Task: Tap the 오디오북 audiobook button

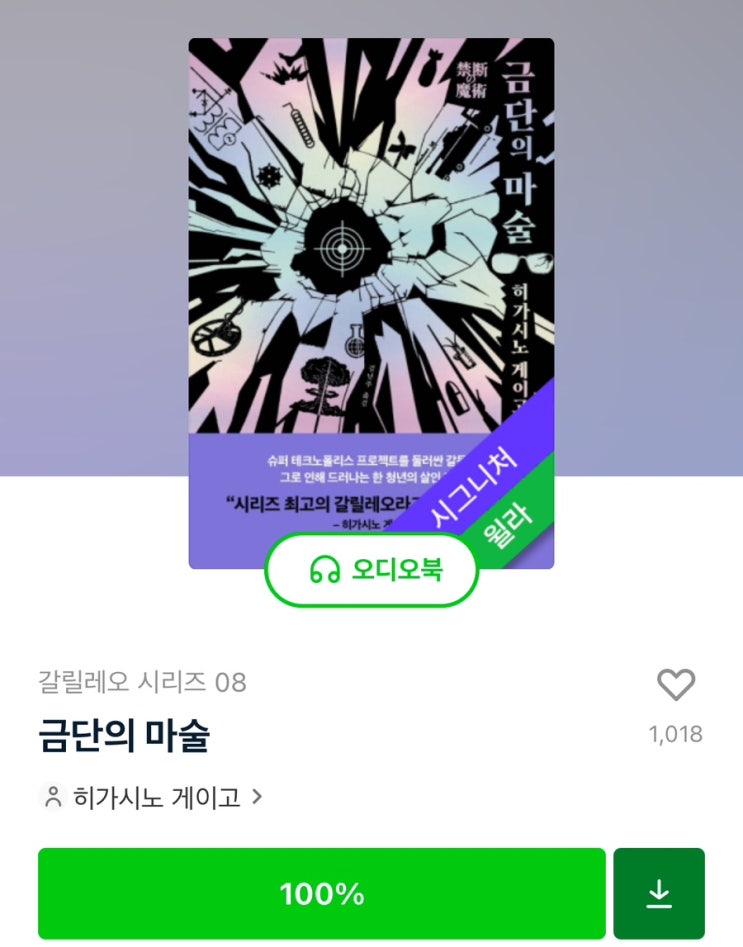Action: (372, 570)
